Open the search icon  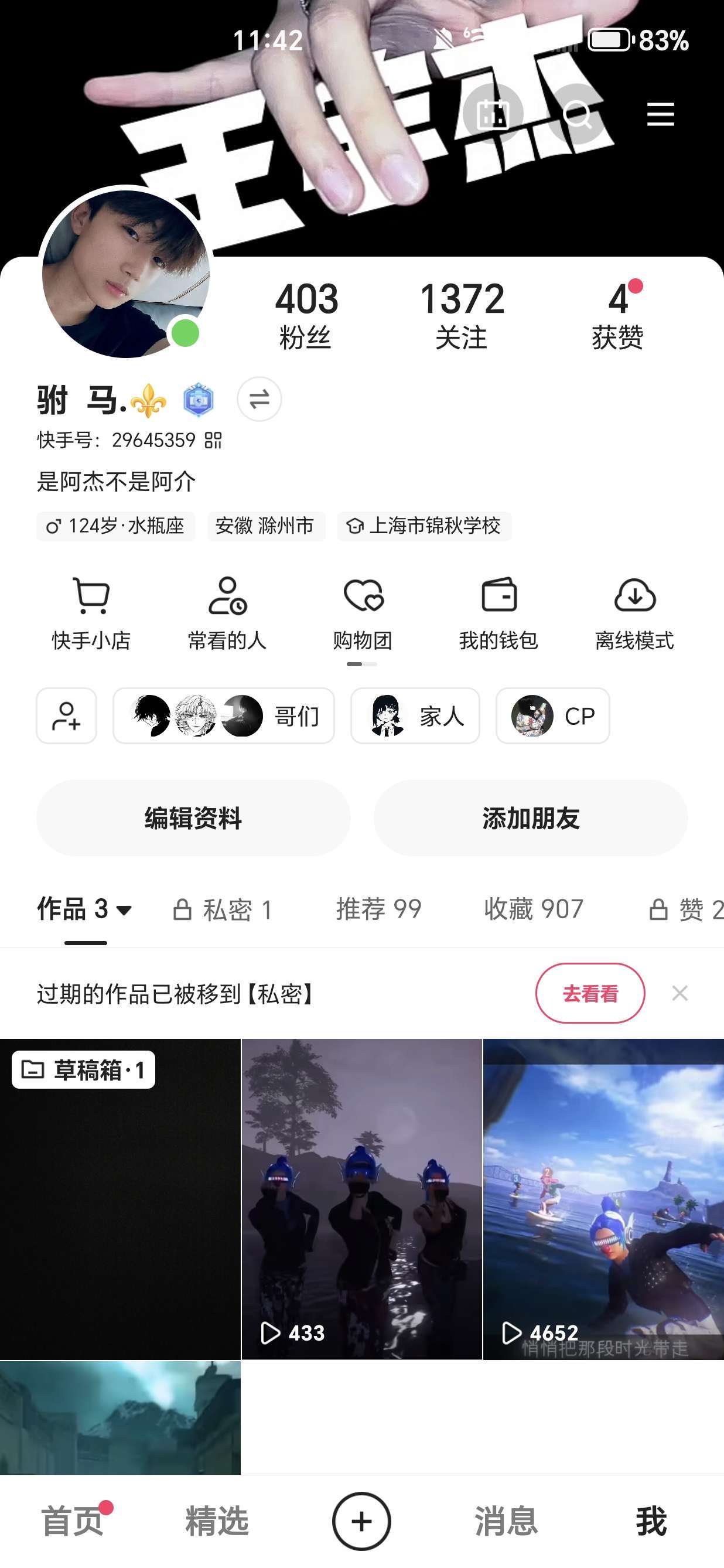[x=576, y=114]
